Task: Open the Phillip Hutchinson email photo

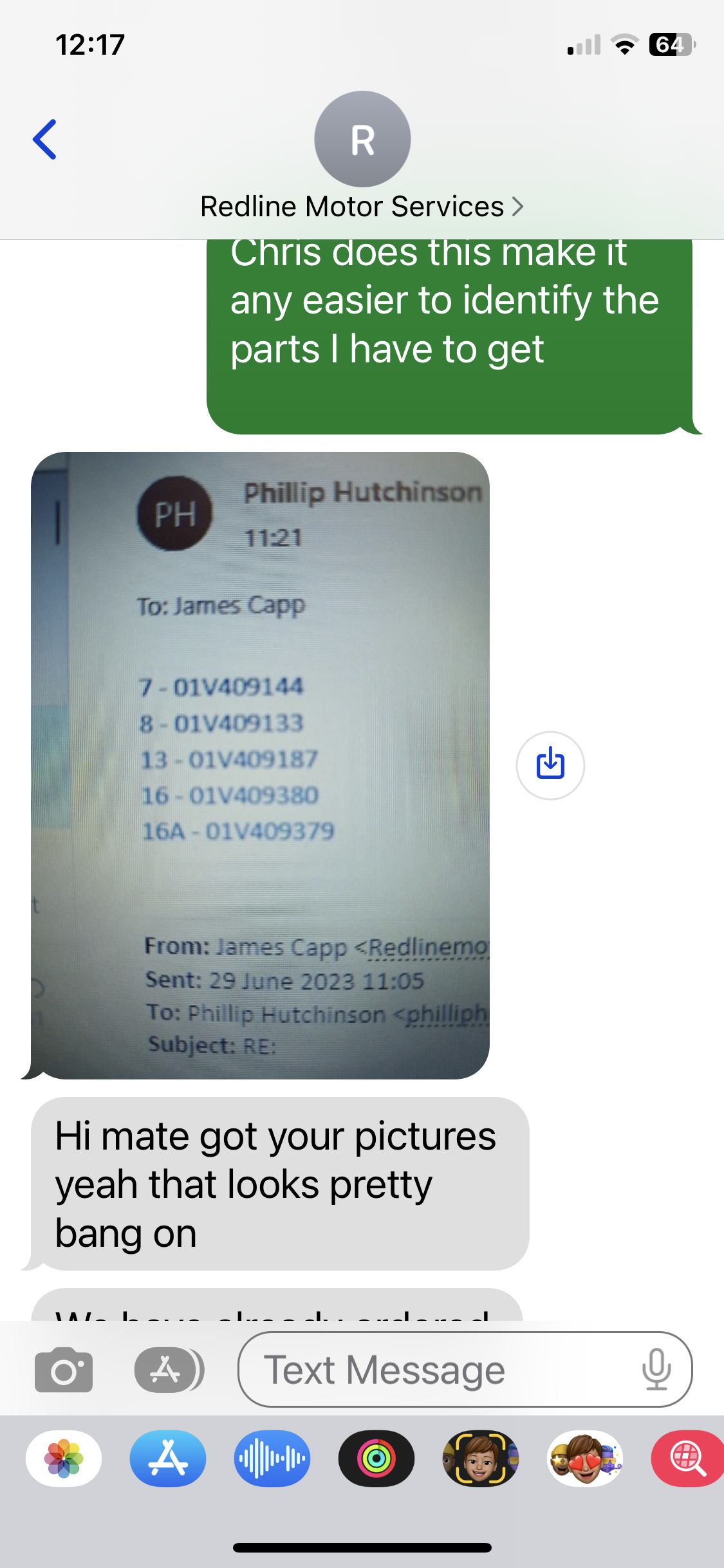Action: (x=260, y=765)
